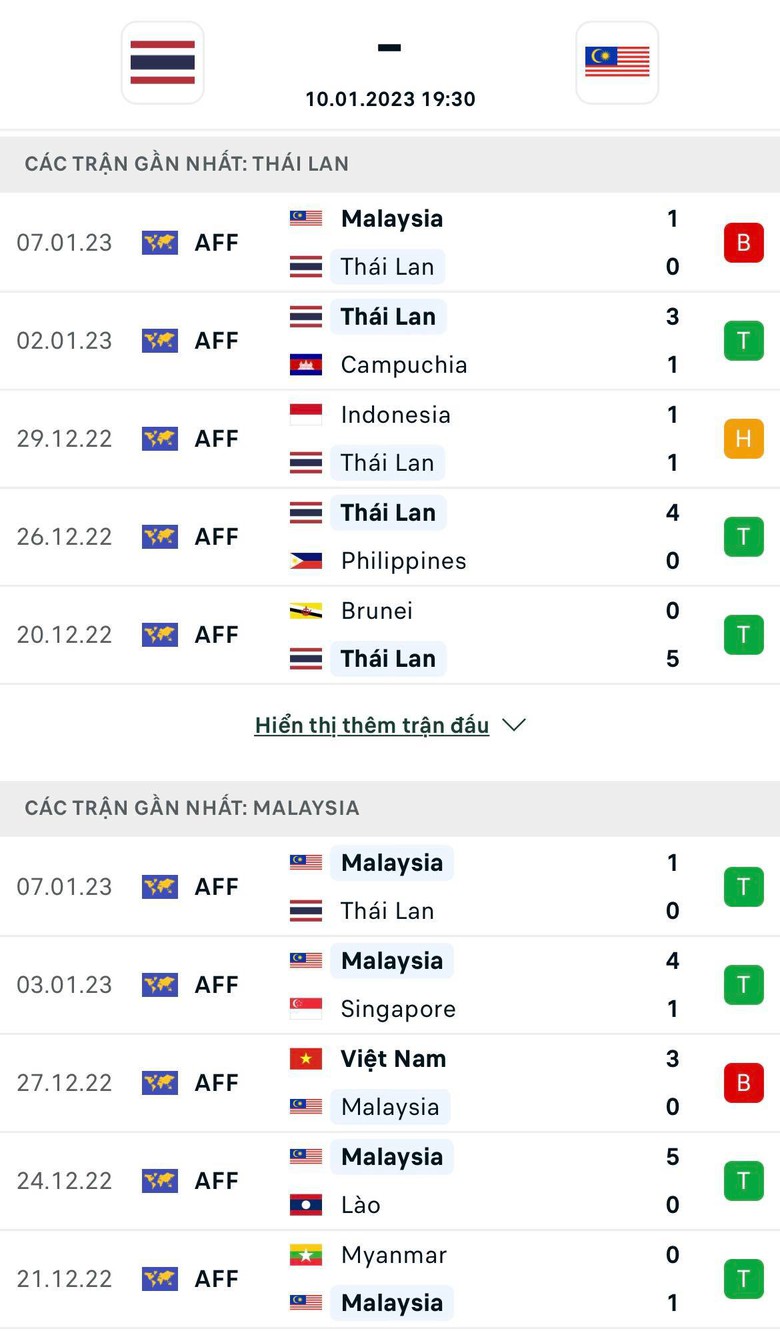Select the 20.12.22 Brunei vs Thái Lan match
780x1331 pixels.
tap(390, 635)
